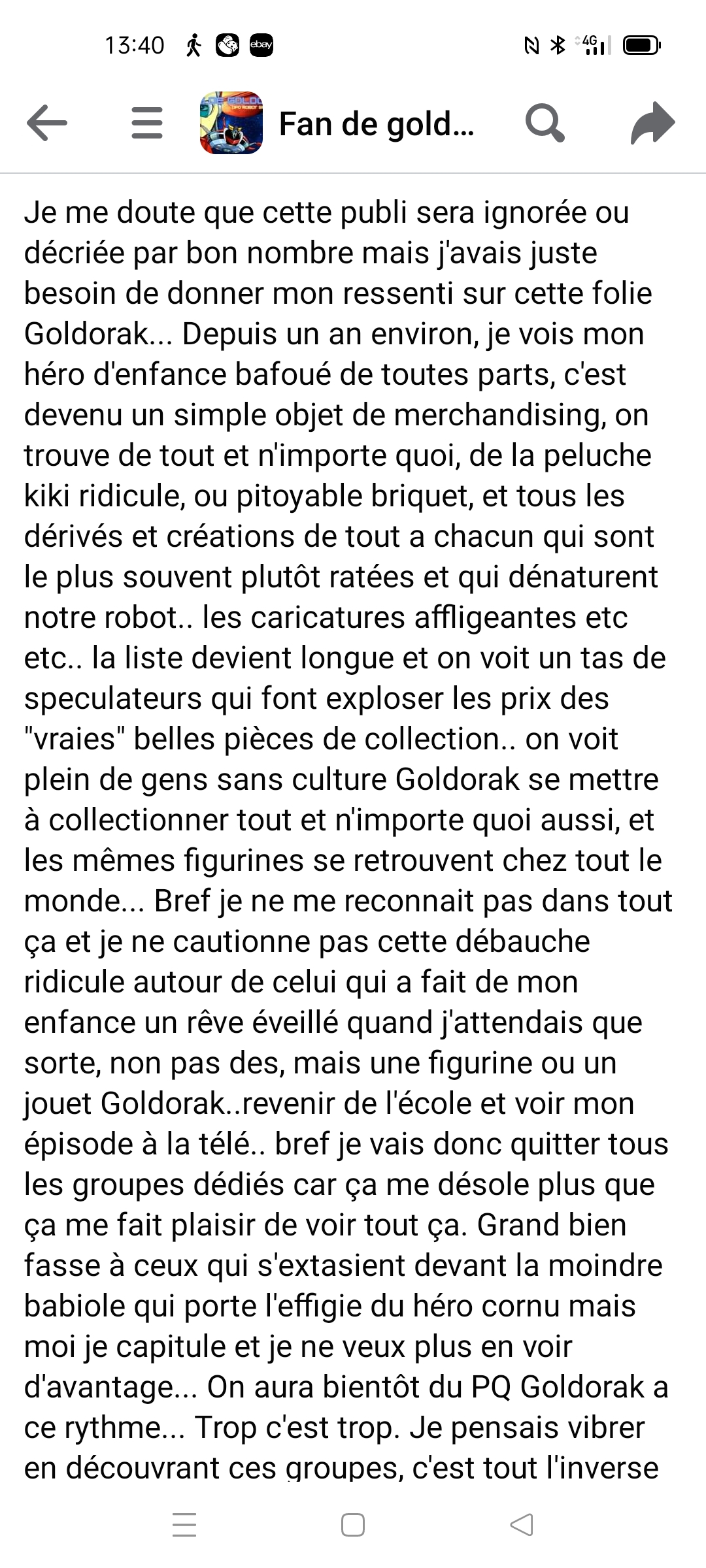Go back with the top-left arrow
Image resolution: width=706 pixels, height=1568 pixels.
47,123
